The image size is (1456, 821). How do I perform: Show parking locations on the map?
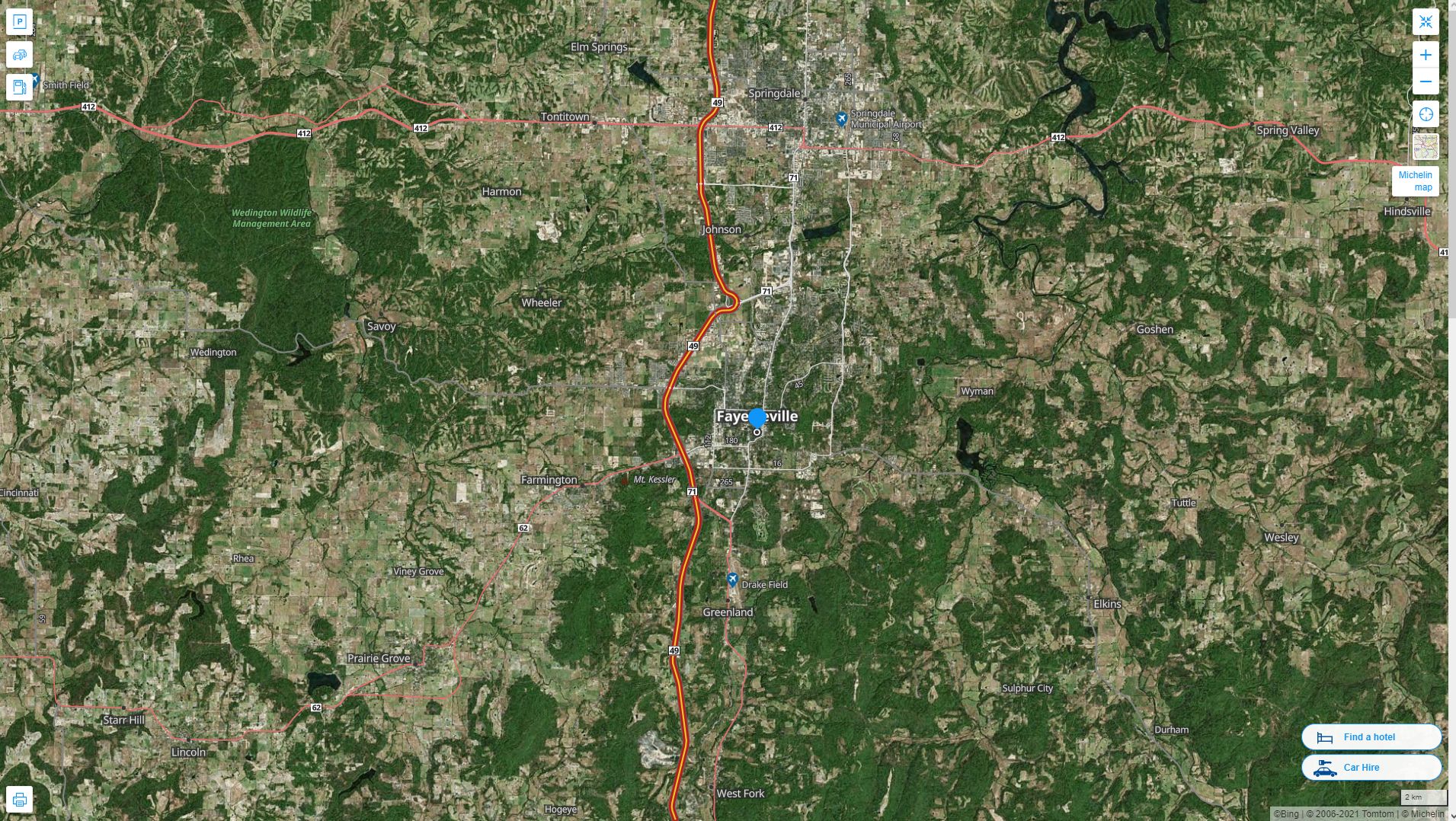(x=19, y=22)
